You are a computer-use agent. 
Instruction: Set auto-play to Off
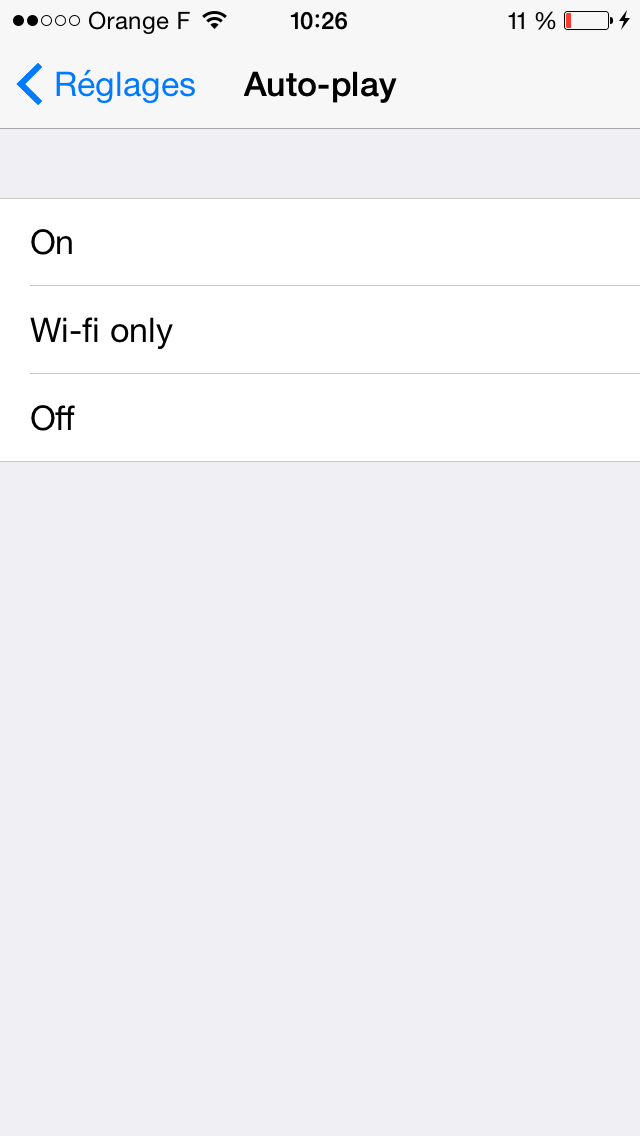click(320, 417)
